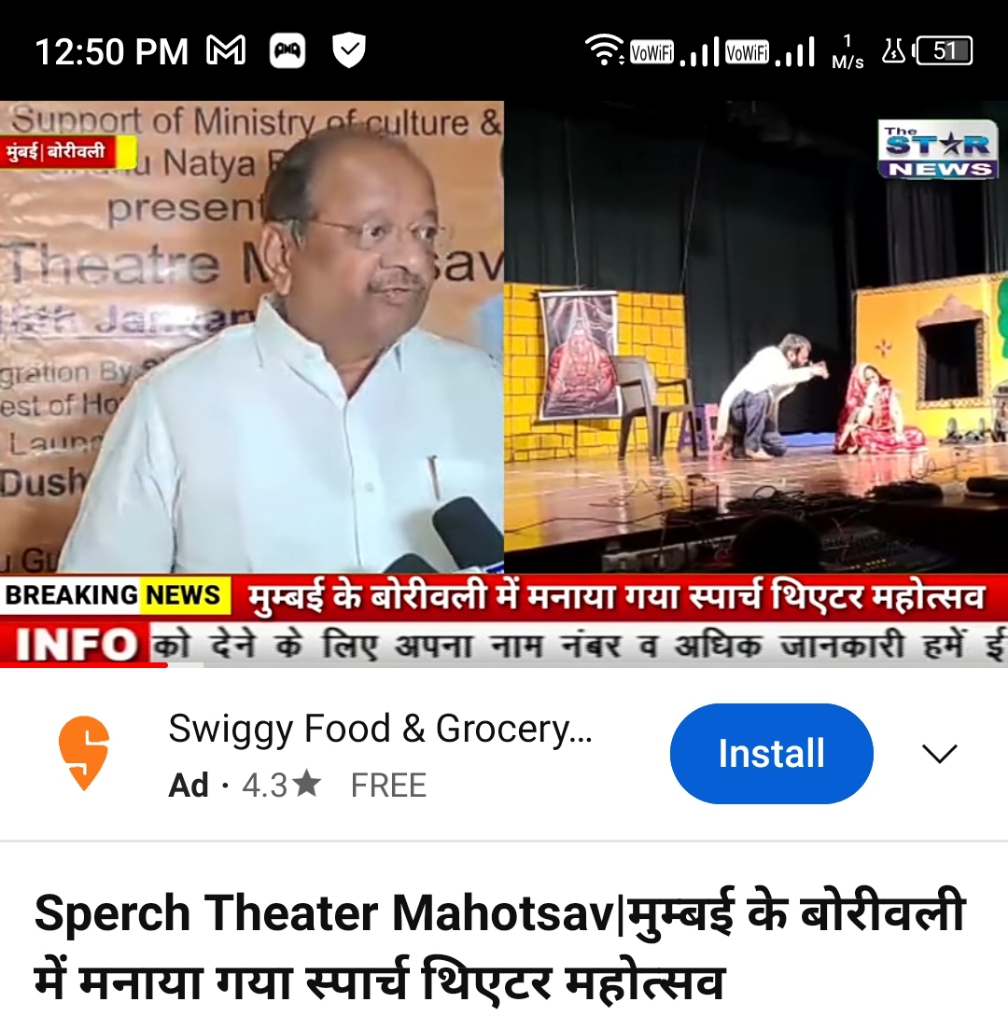The height and width of the screenshot is (1036, 1008).
Task: Tap the video player to show controls
Action: (504, 380)
